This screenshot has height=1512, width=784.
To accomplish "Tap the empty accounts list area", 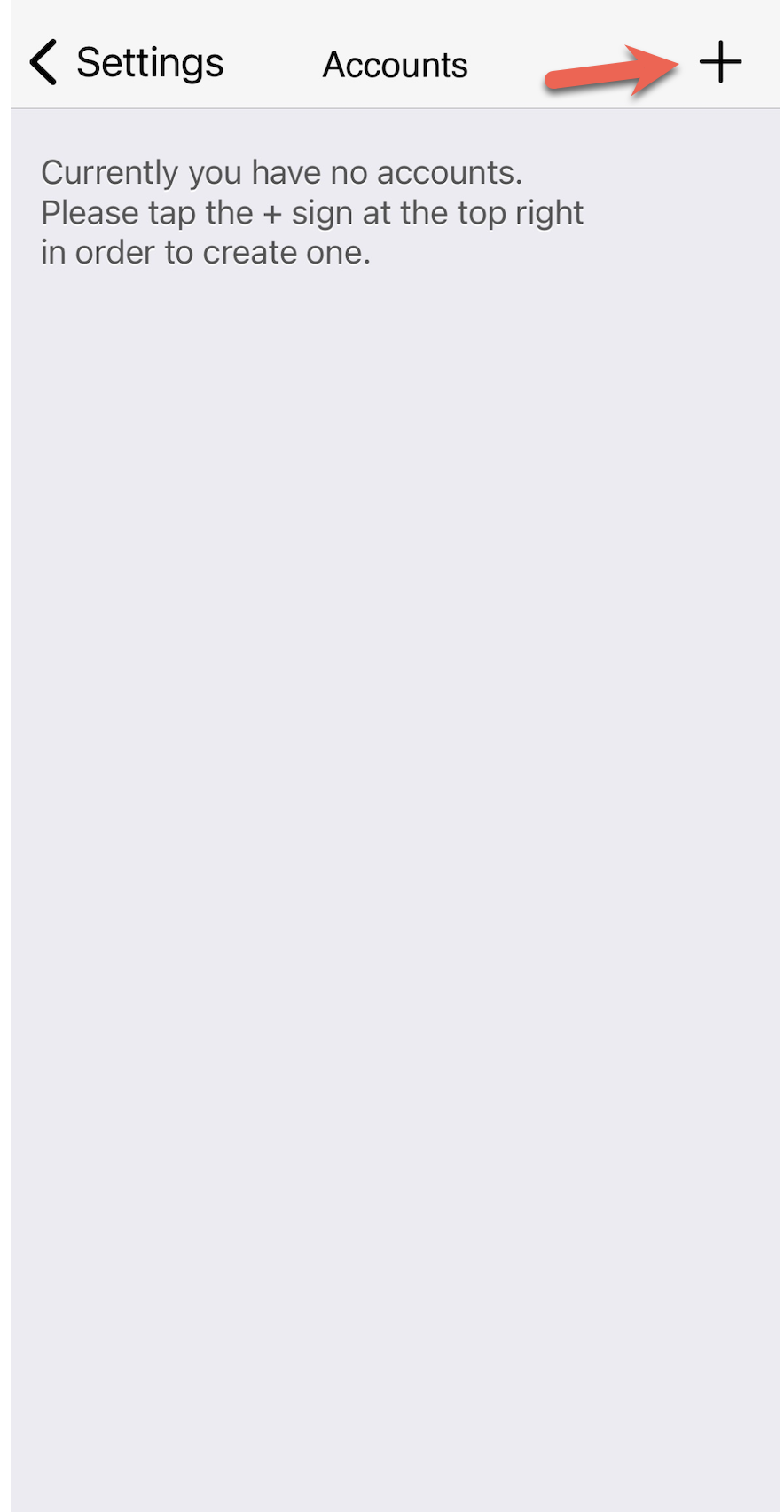I will pos(392,799).
